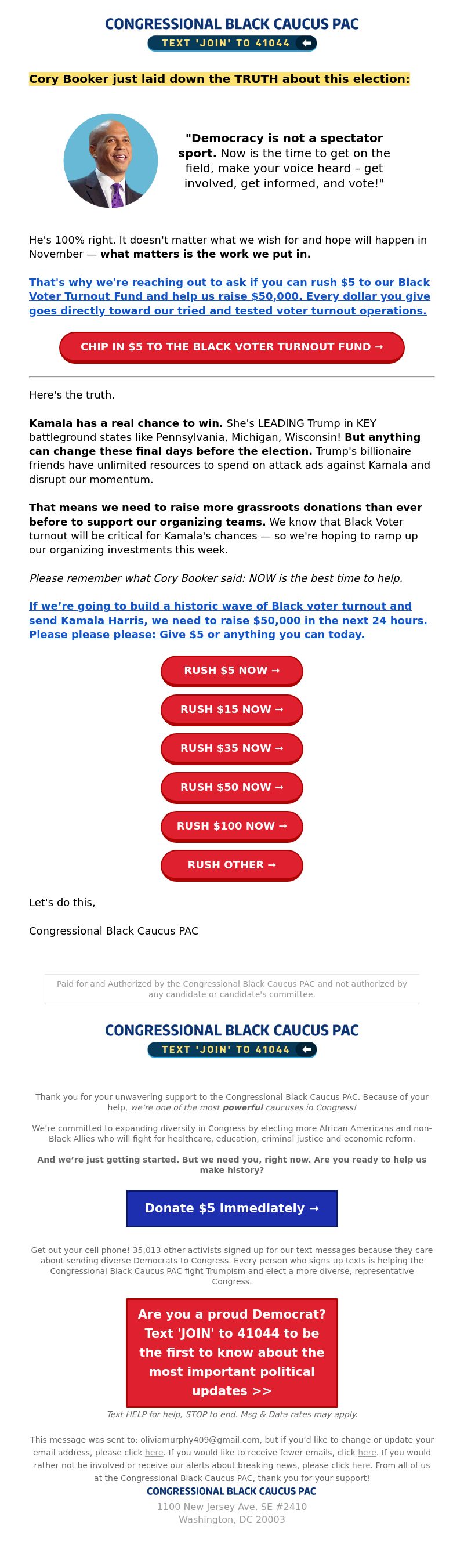This screenshot has height=1568, width=464.
Task: Chip in $5 to the Black Voter Turnout Fund
Action: pyautogui.click(x=231, y=347)
